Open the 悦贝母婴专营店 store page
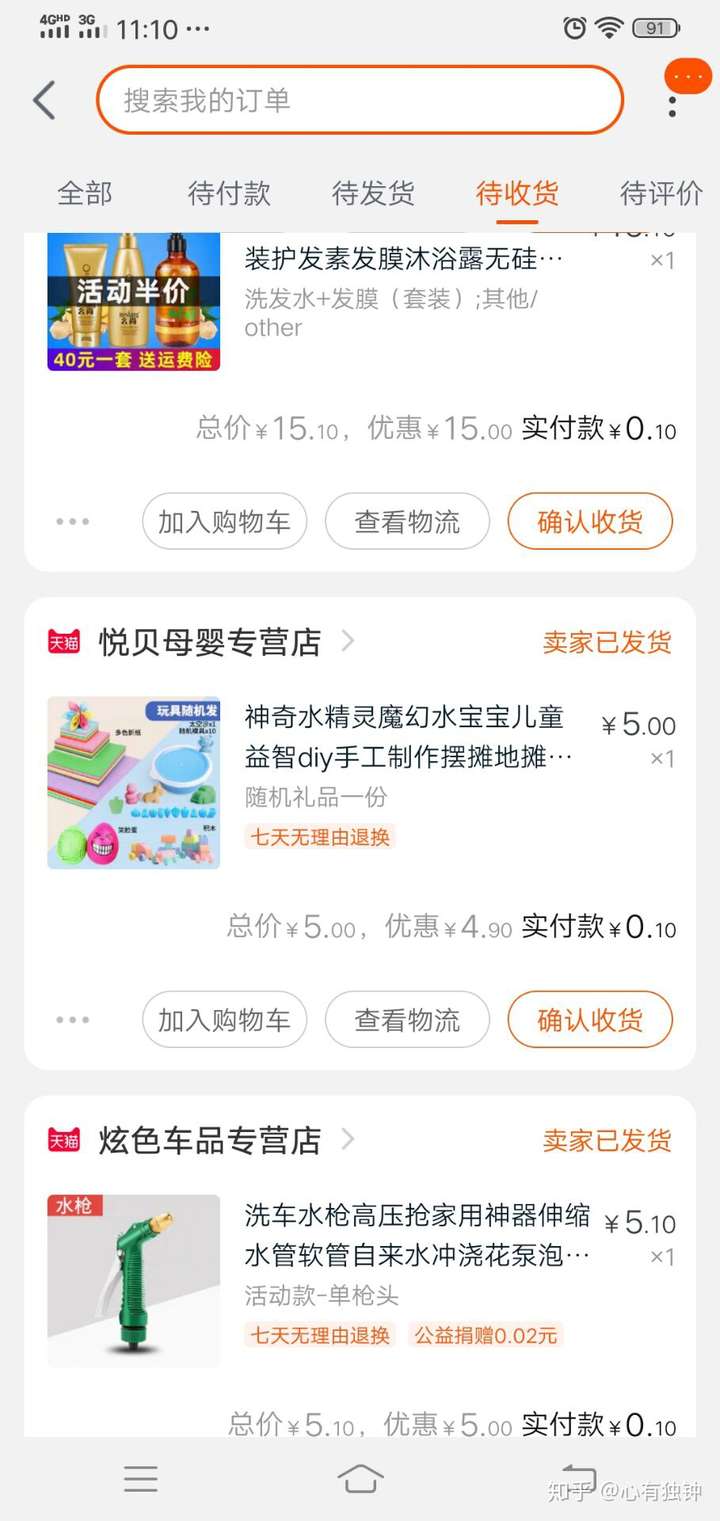Image resolution: width=720 pixels, height=1521 pixels. [210, 642]
